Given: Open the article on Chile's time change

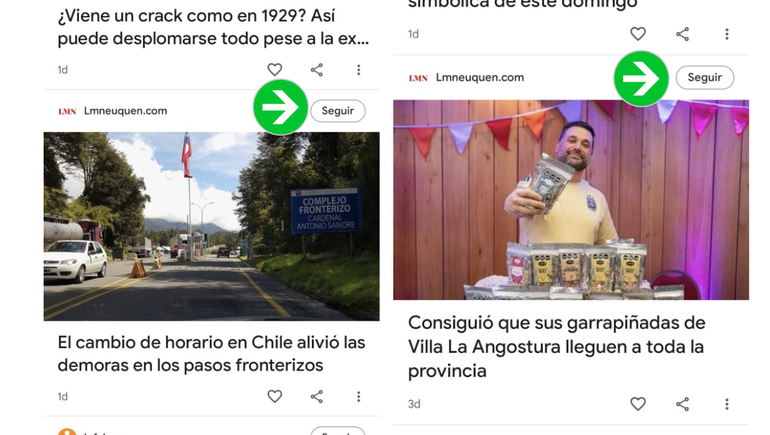Looking at the screenshot, I should point(211,354).
